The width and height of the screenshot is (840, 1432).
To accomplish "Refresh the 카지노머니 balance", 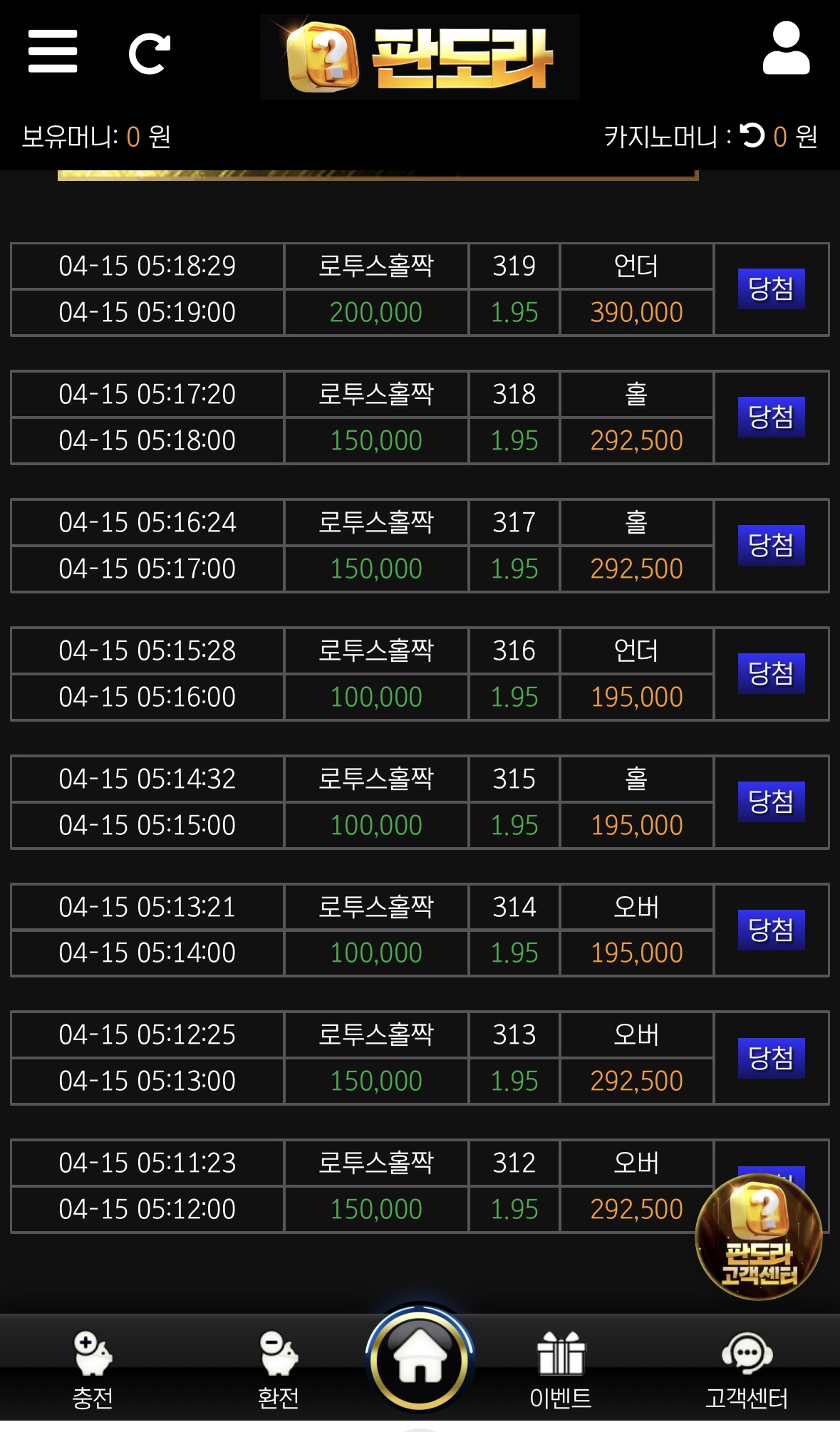I will coord(752,135).
